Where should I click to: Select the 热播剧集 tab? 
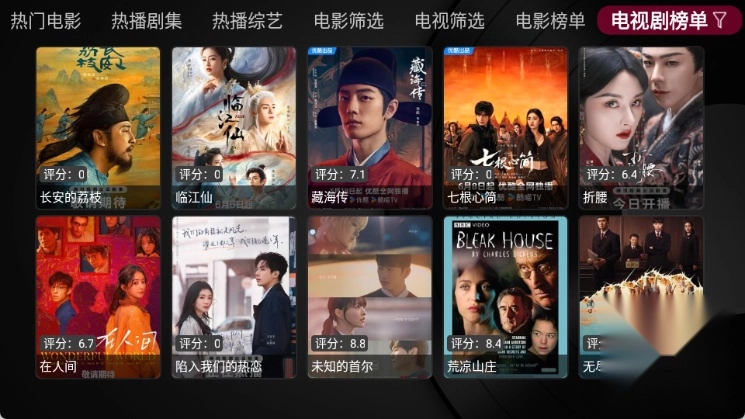147,20
